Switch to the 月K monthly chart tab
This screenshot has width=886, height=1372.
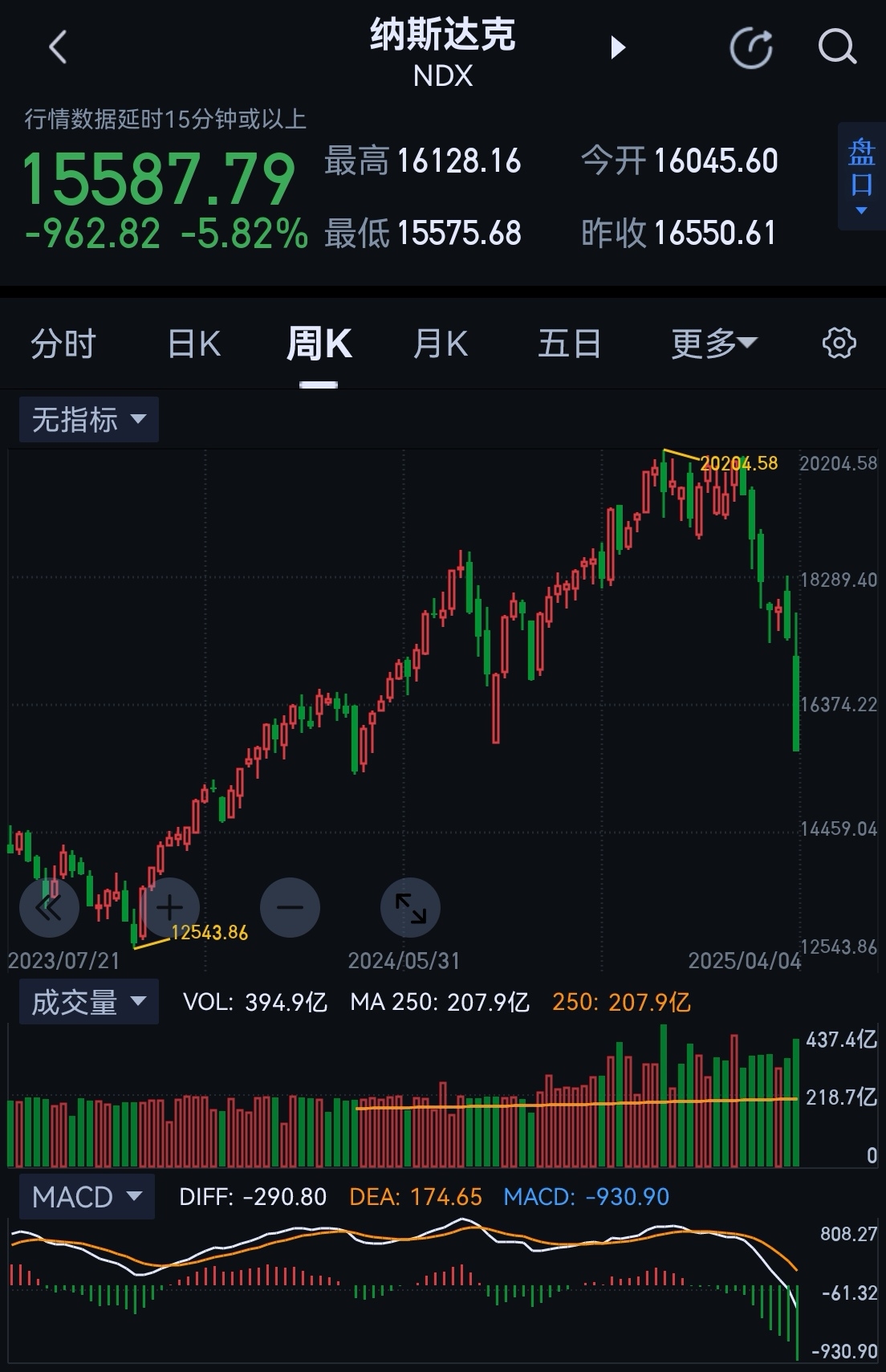(441, 343)
